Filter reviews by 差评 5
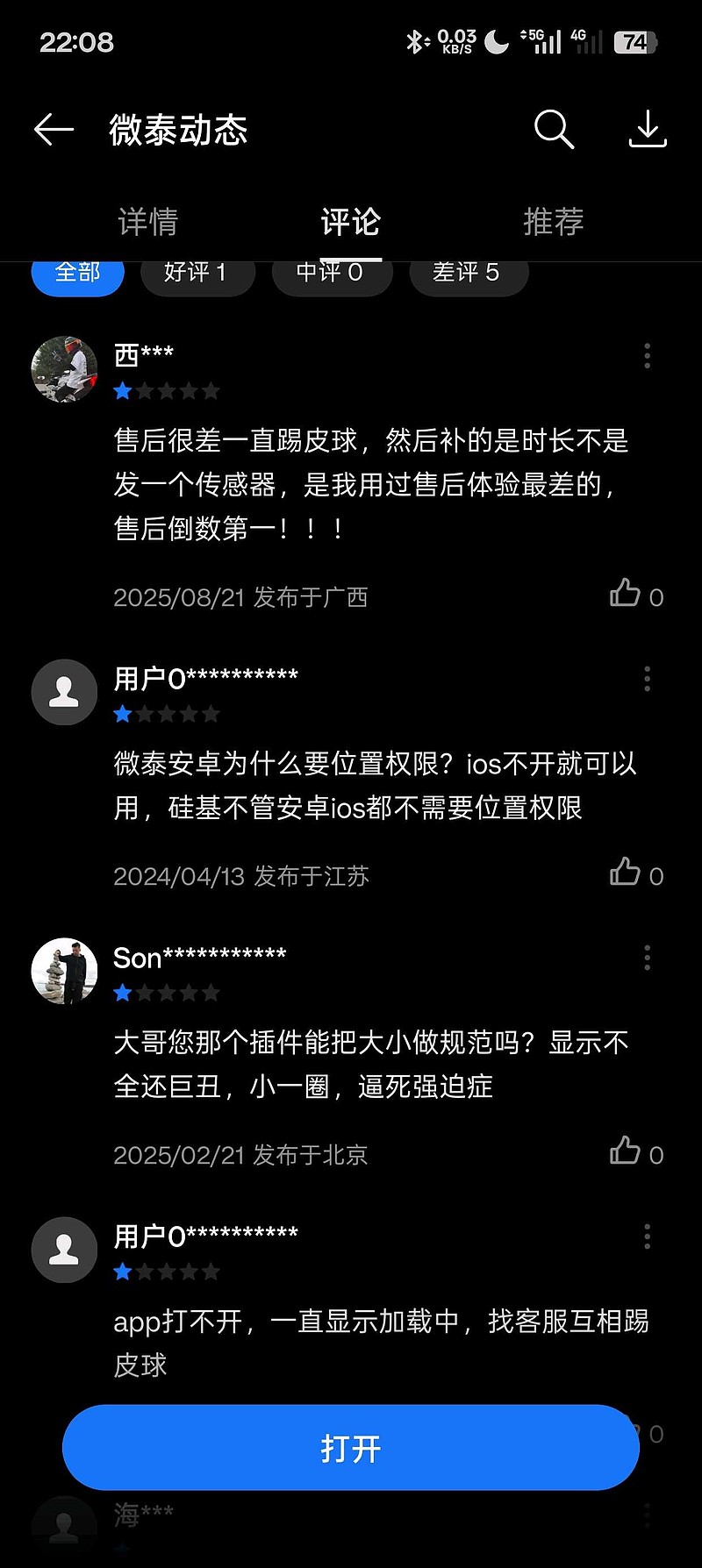702x1568 pixels. point(469,274)
